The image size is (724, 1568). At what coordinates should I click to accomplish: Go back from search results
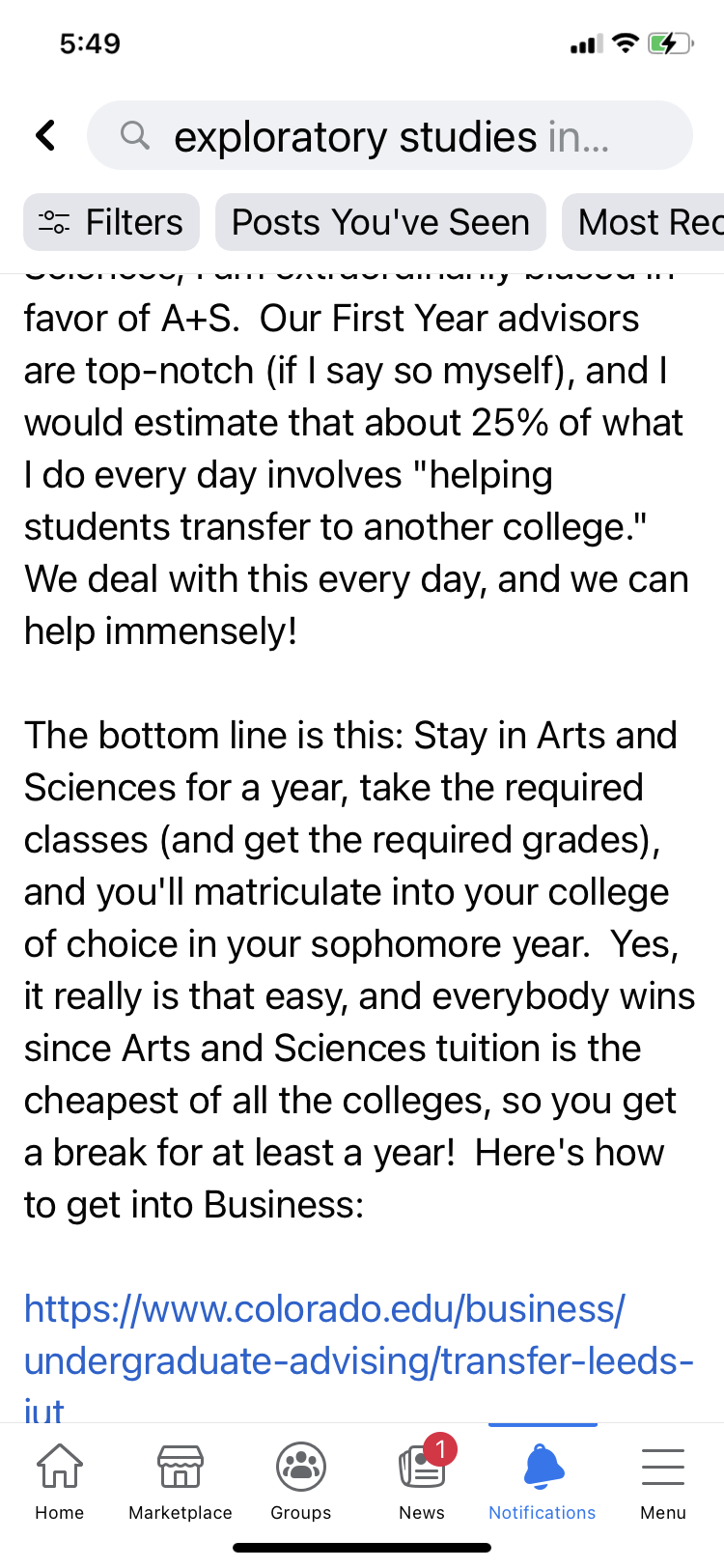pyautogui.click(x=45, y=135)
